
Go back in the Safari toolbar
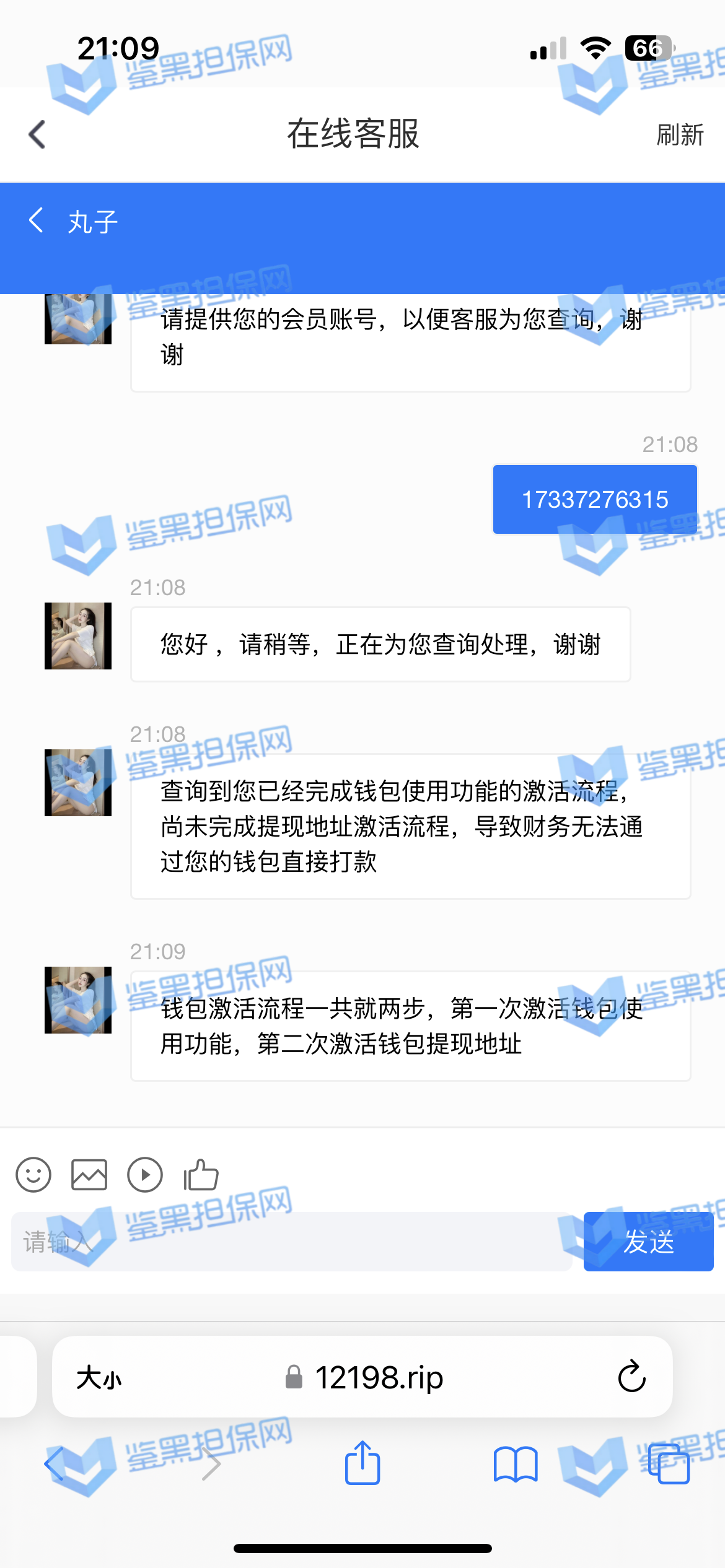55,1464
